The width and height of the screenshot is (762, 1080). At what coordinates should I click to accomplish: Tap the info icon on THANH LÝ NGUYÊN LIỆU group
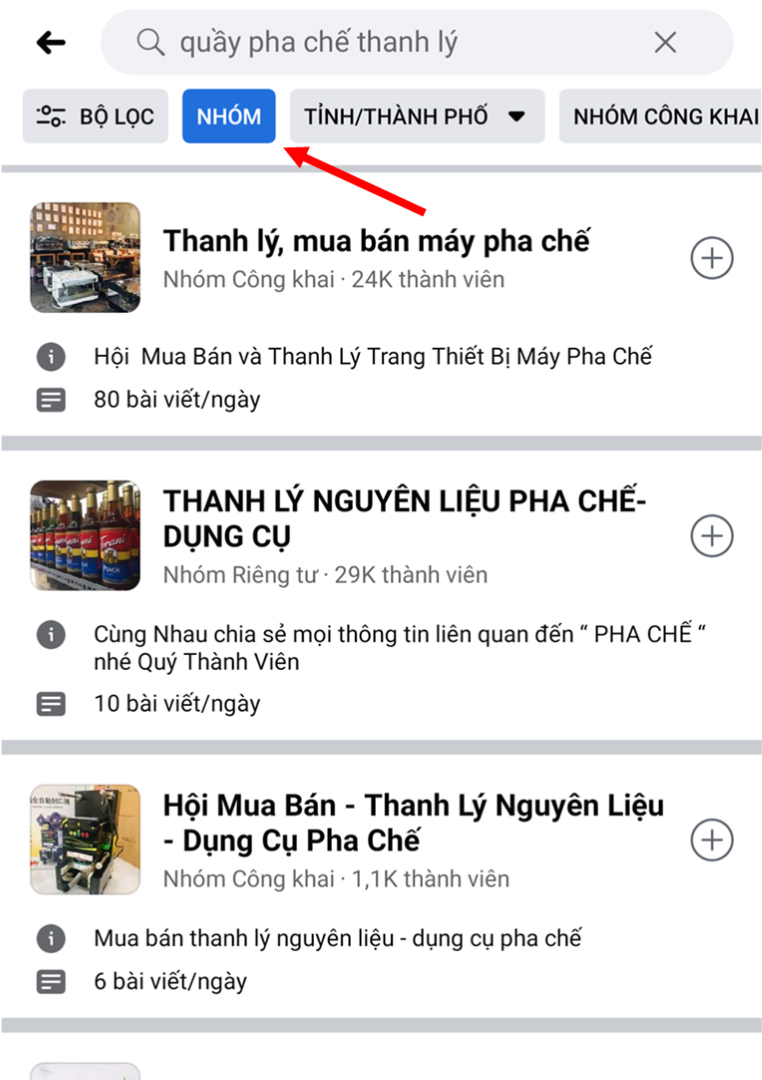[50, 635]
